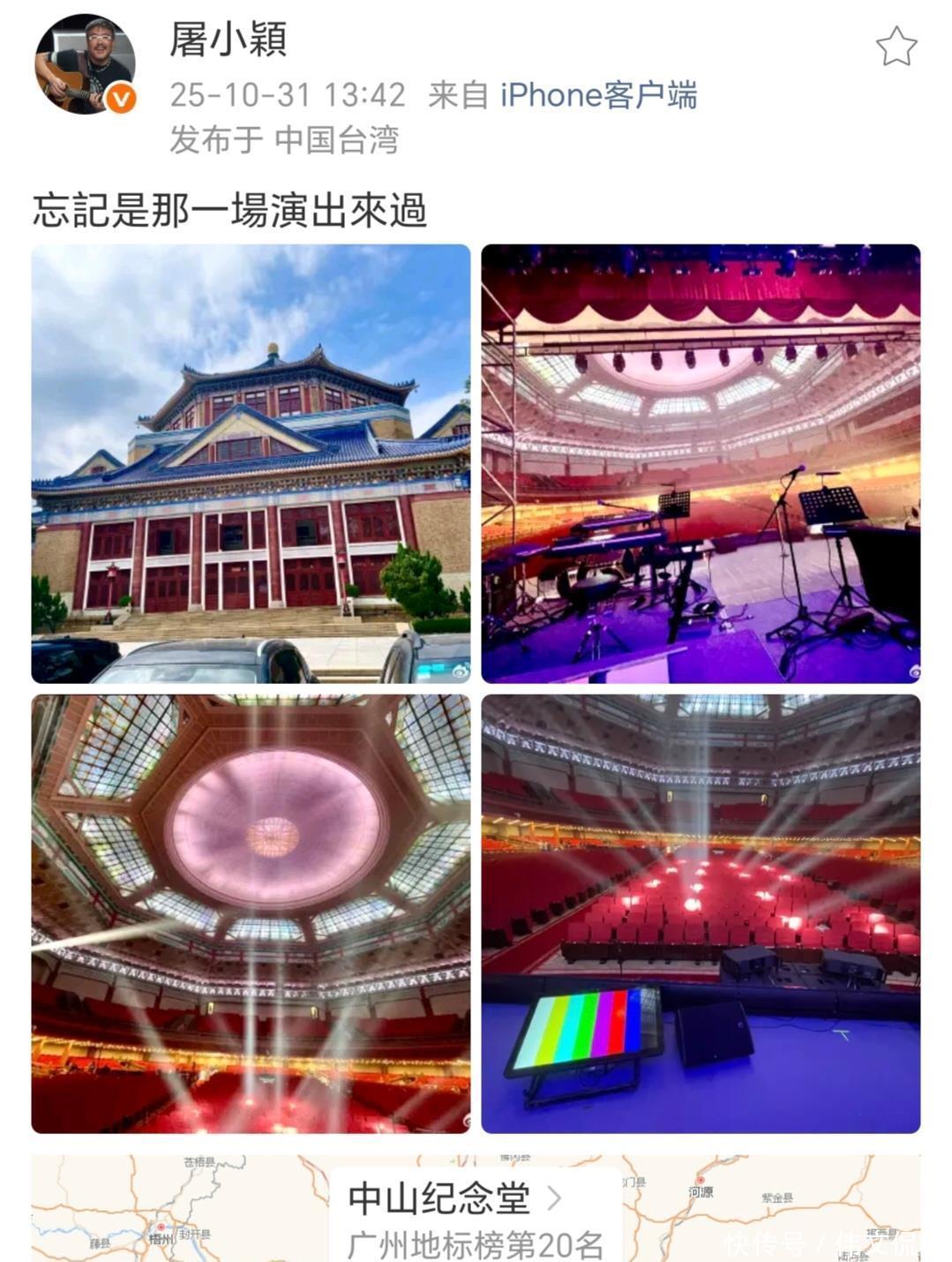Open 屠小颖's profile avatar
952x1262 pixels.
[x=85, y=64]
